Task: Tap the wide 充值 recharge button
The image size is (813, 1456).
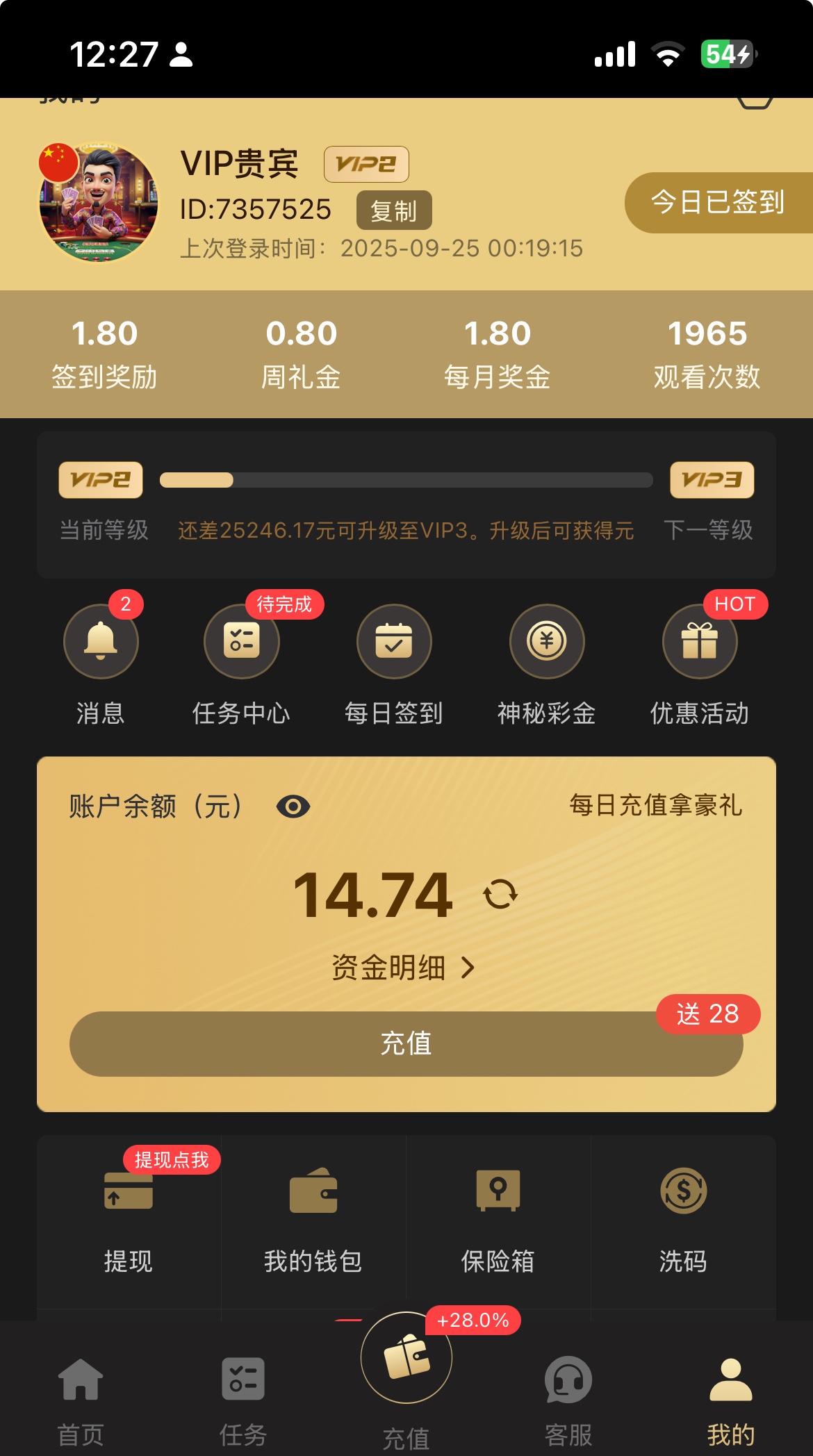Action: pyautogui.click(x=406, y=1043)
